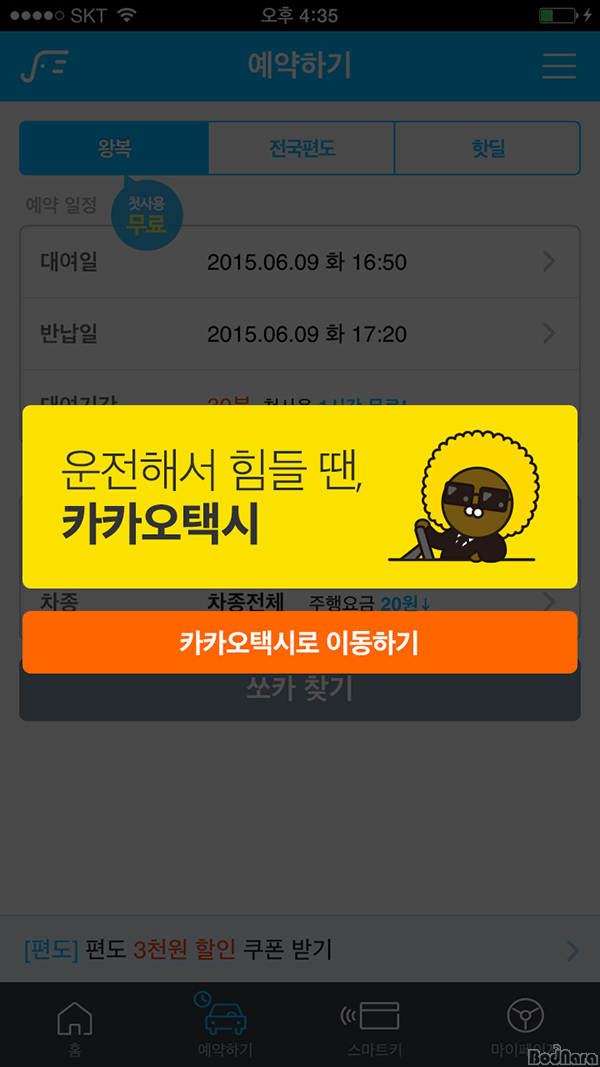
Task: Switch to the 핫딜 tab
Action: tap(487, 149)
